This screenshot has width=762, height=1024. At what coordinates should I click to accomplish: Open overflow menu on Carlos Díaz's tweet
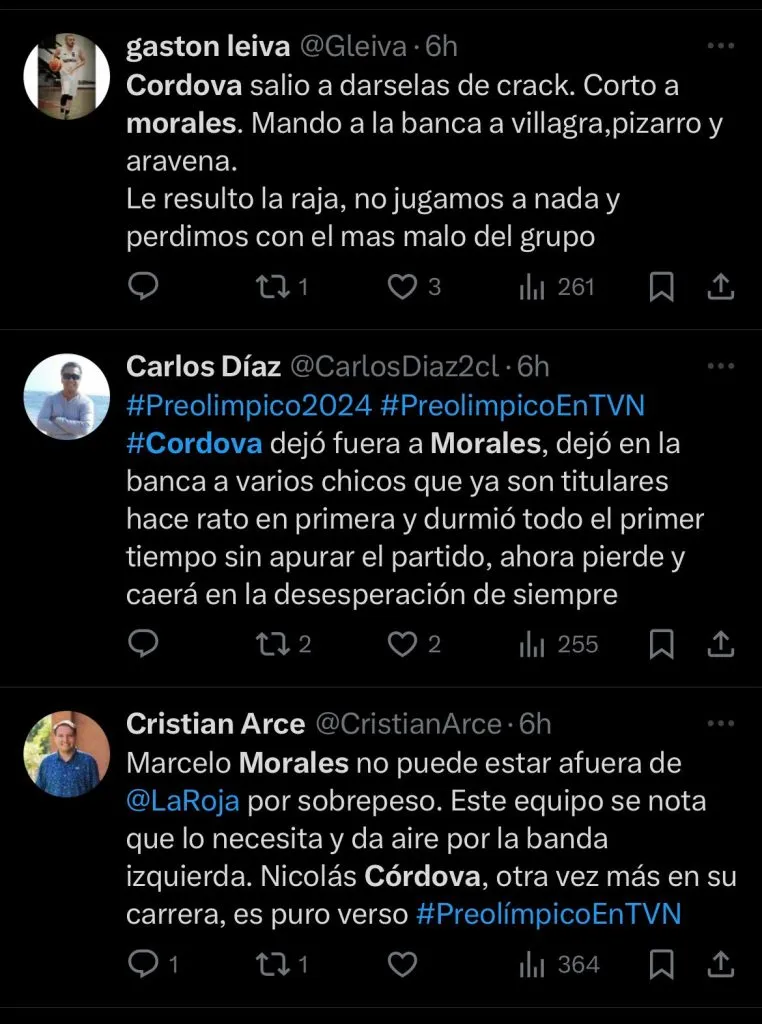[x=720, y=367]
